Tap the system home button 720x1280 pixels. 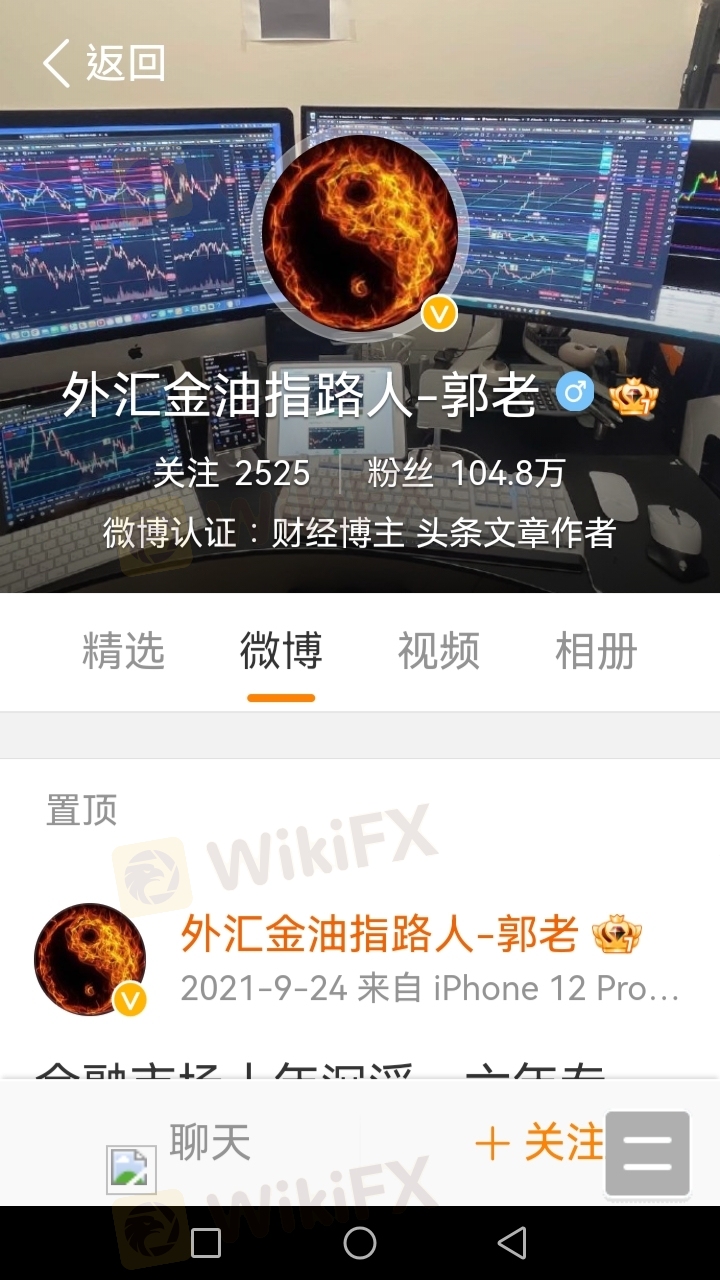360,1243
